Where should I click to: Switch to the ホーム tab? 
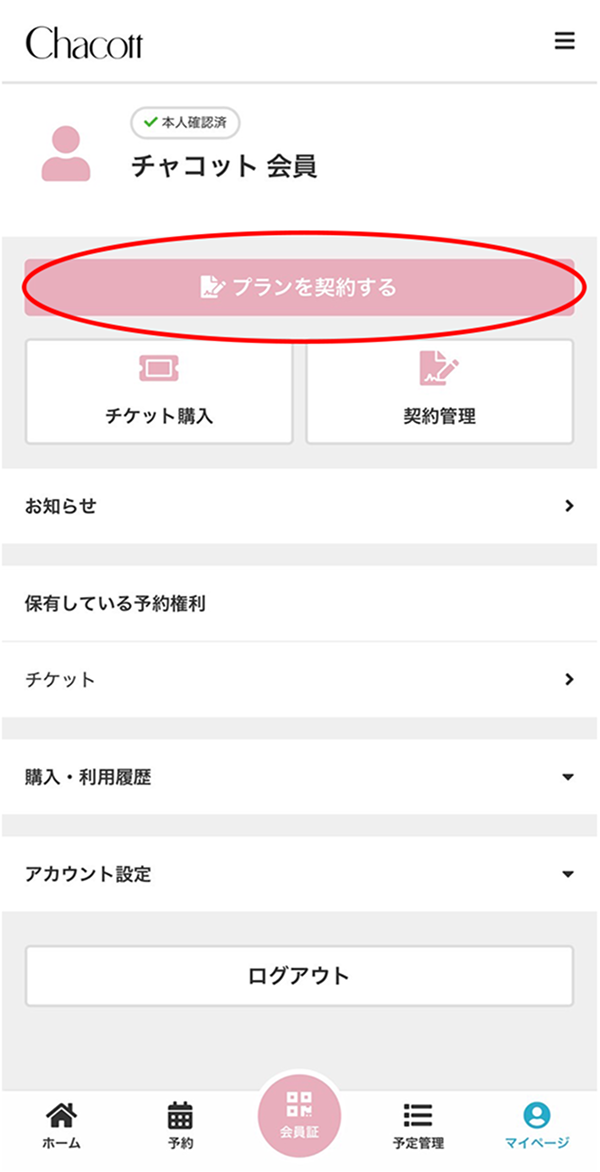(x=62, y=1125)
